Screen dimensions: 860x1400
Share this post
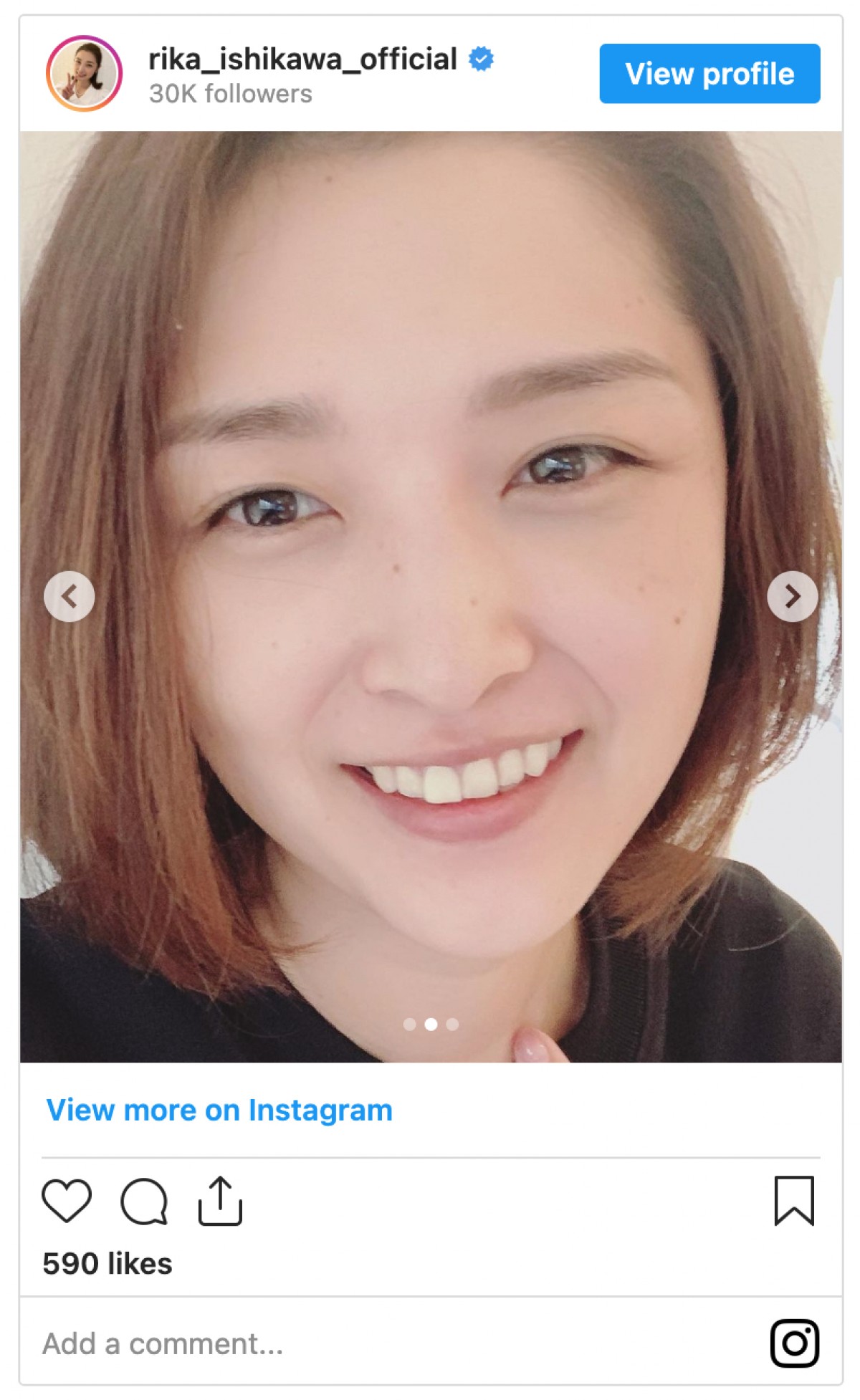point(220,1201)
